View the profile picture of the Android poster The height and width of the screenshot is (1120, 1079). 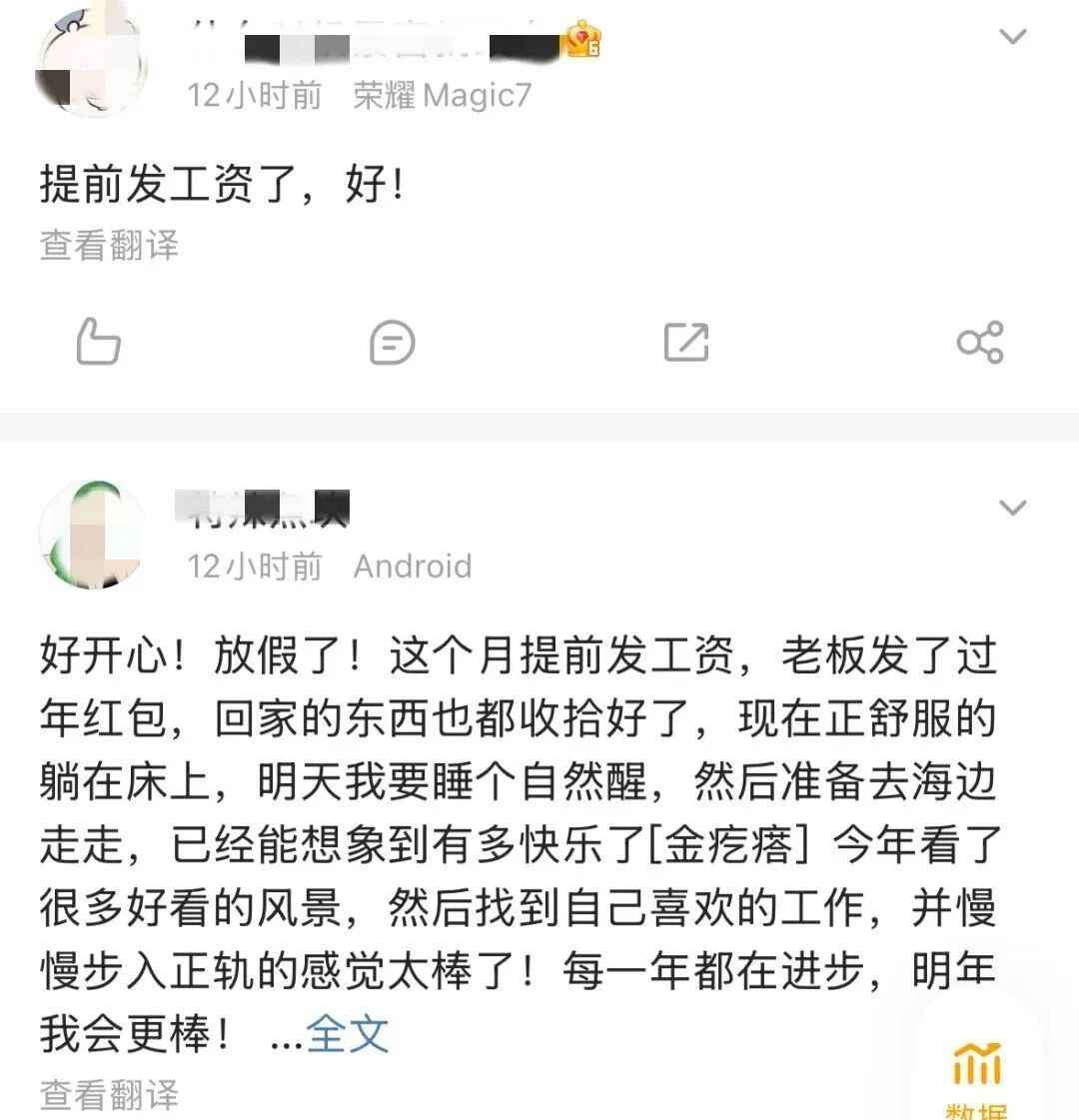92,535
